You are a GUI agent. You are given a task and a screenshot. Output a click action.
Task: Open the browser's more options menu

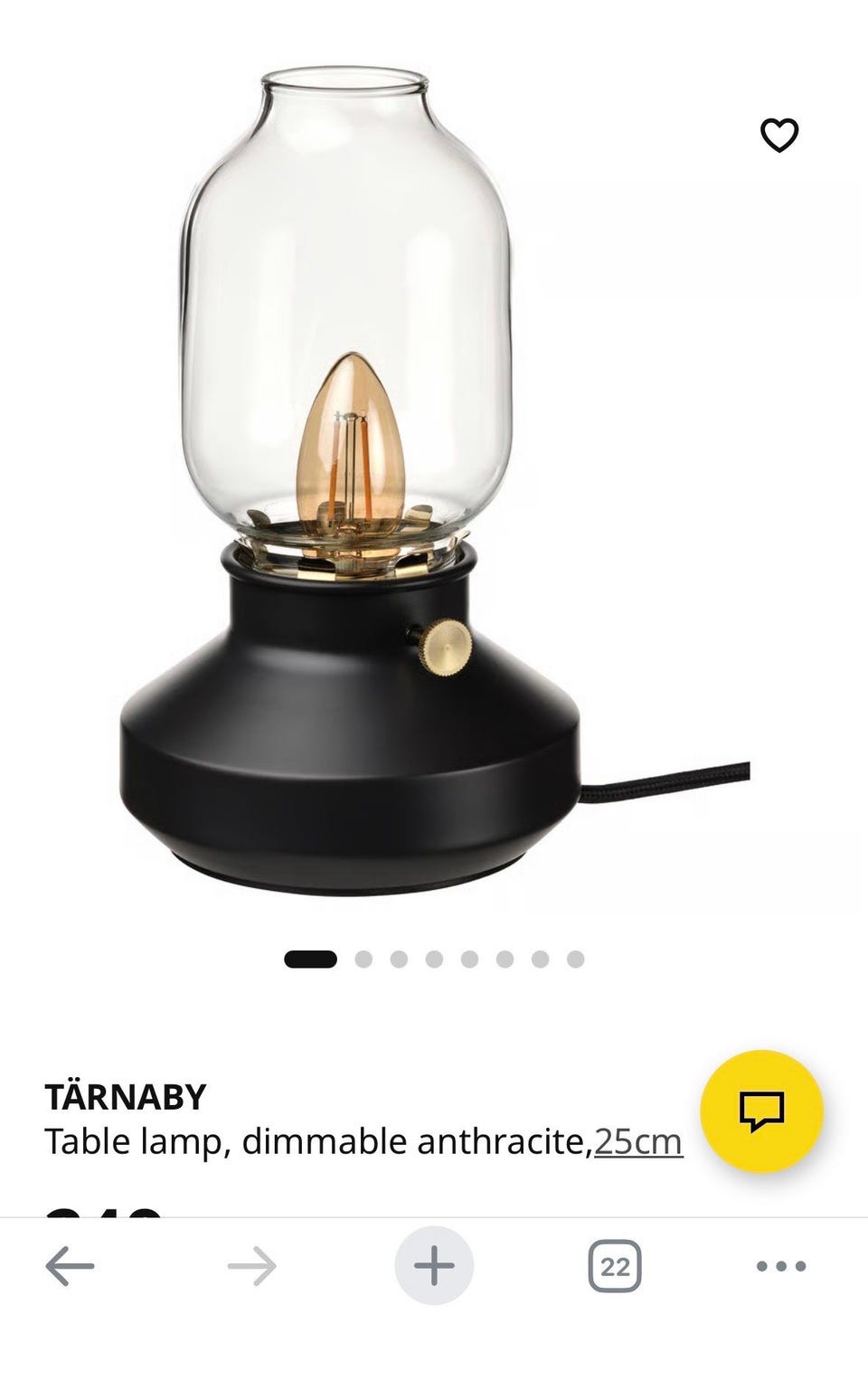(x=780, y=1266)
